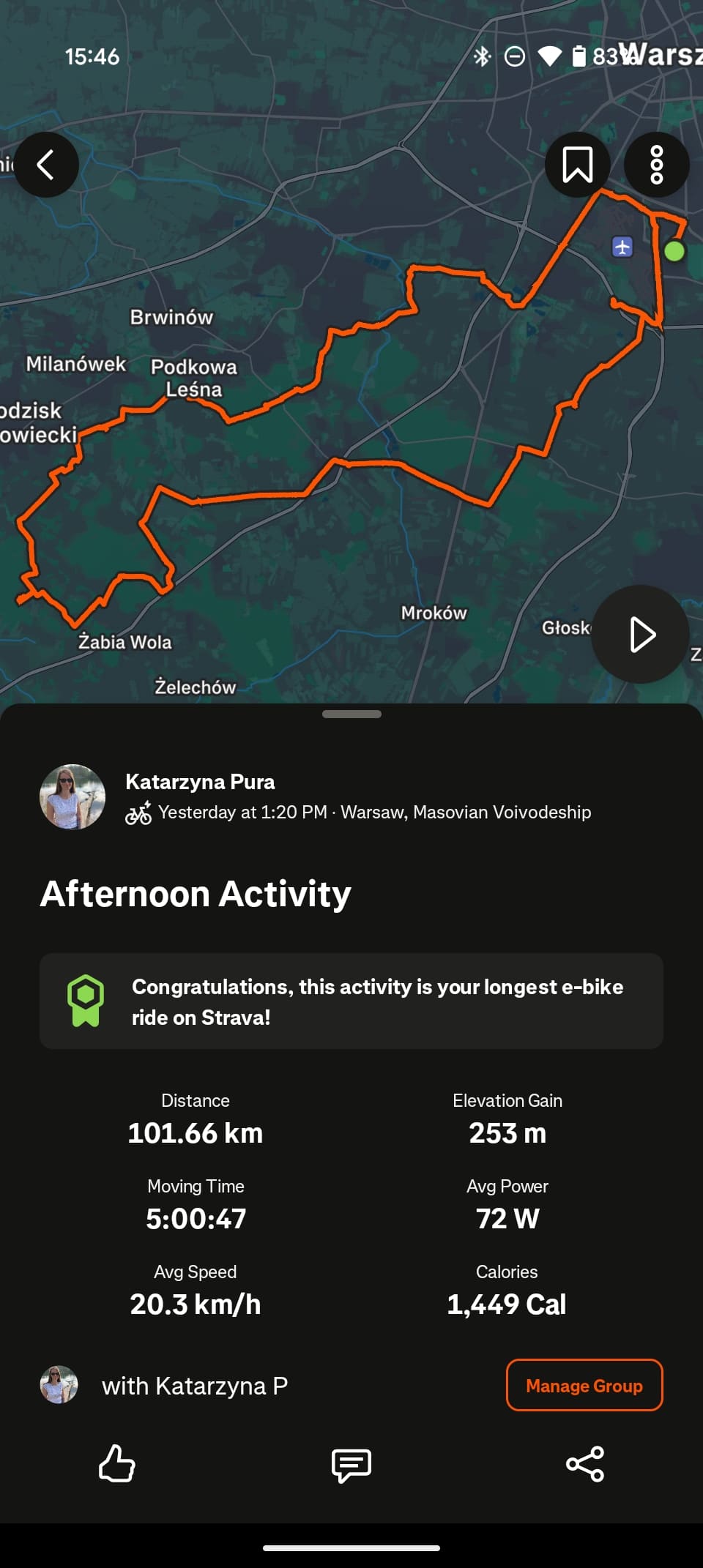Open comments for this activity
Viewport: 703px width, 1568px height.
pos(351,1465)
